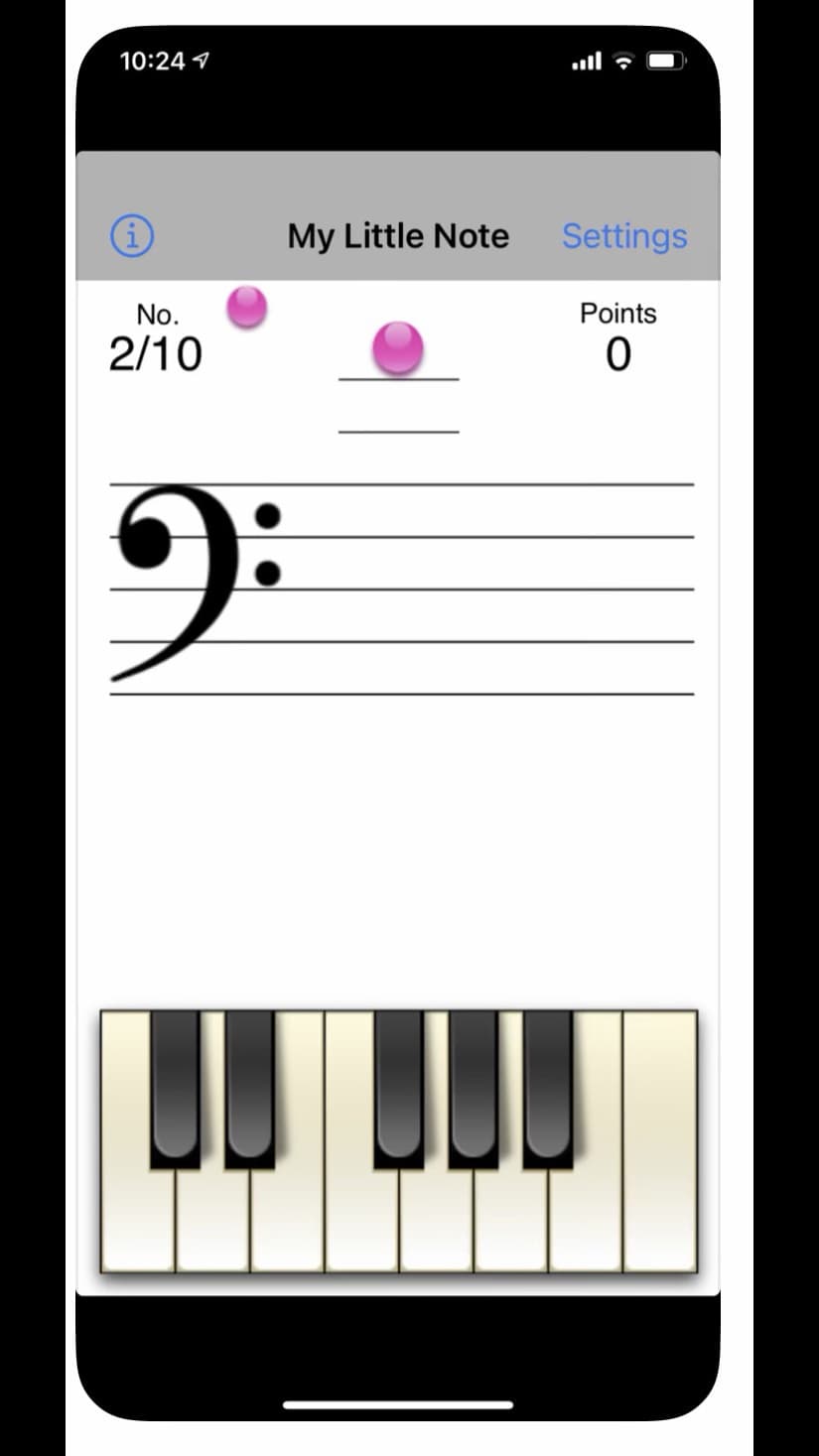The image size is (819, 1456).
Task: Select the white A piano key
Action: pyautogui.click(x=510, y=1221)
